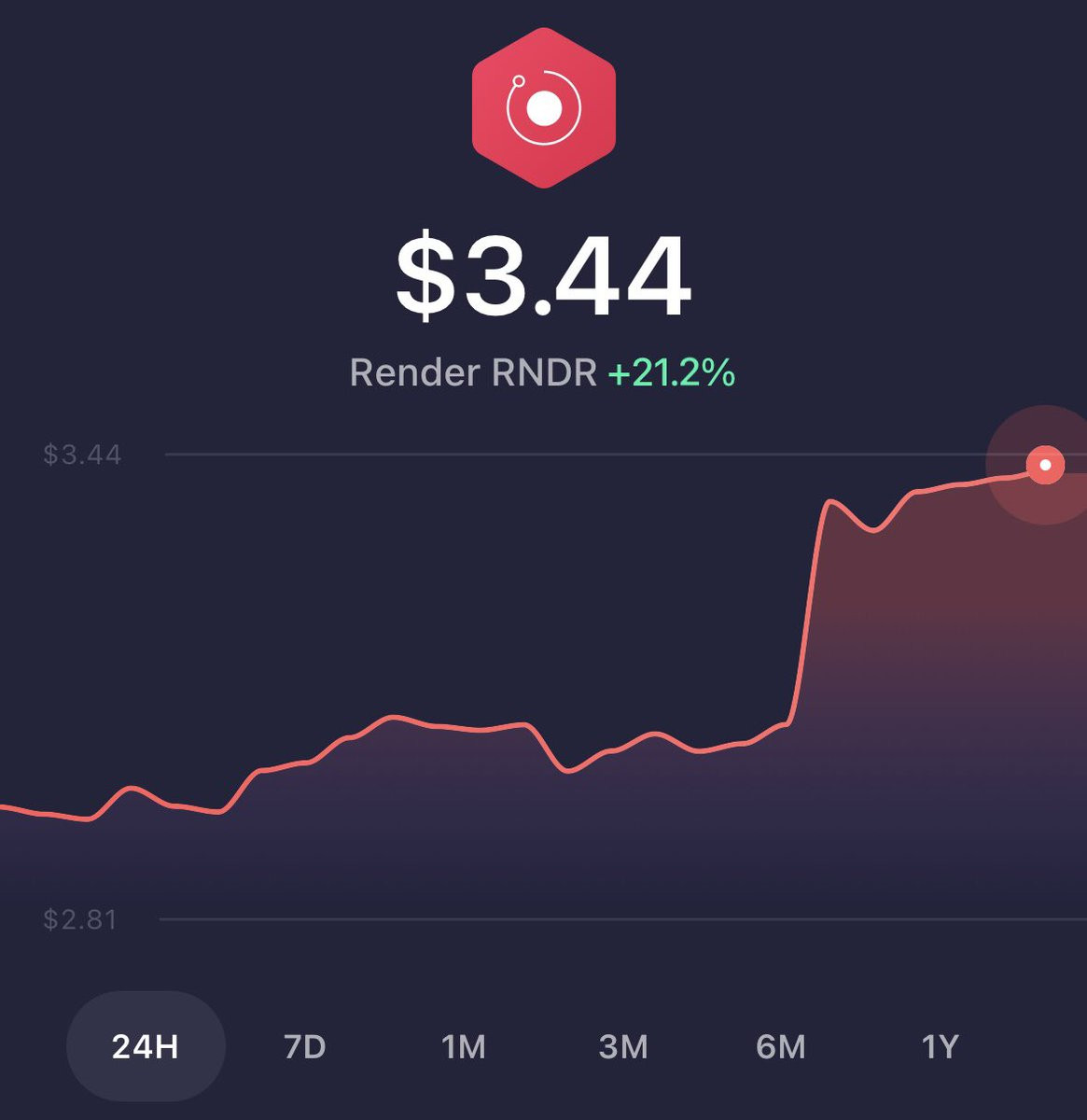This screenshot has height=1120, width=1087.
Task: Change chart range to 1Y
Action: (940, 1047)
